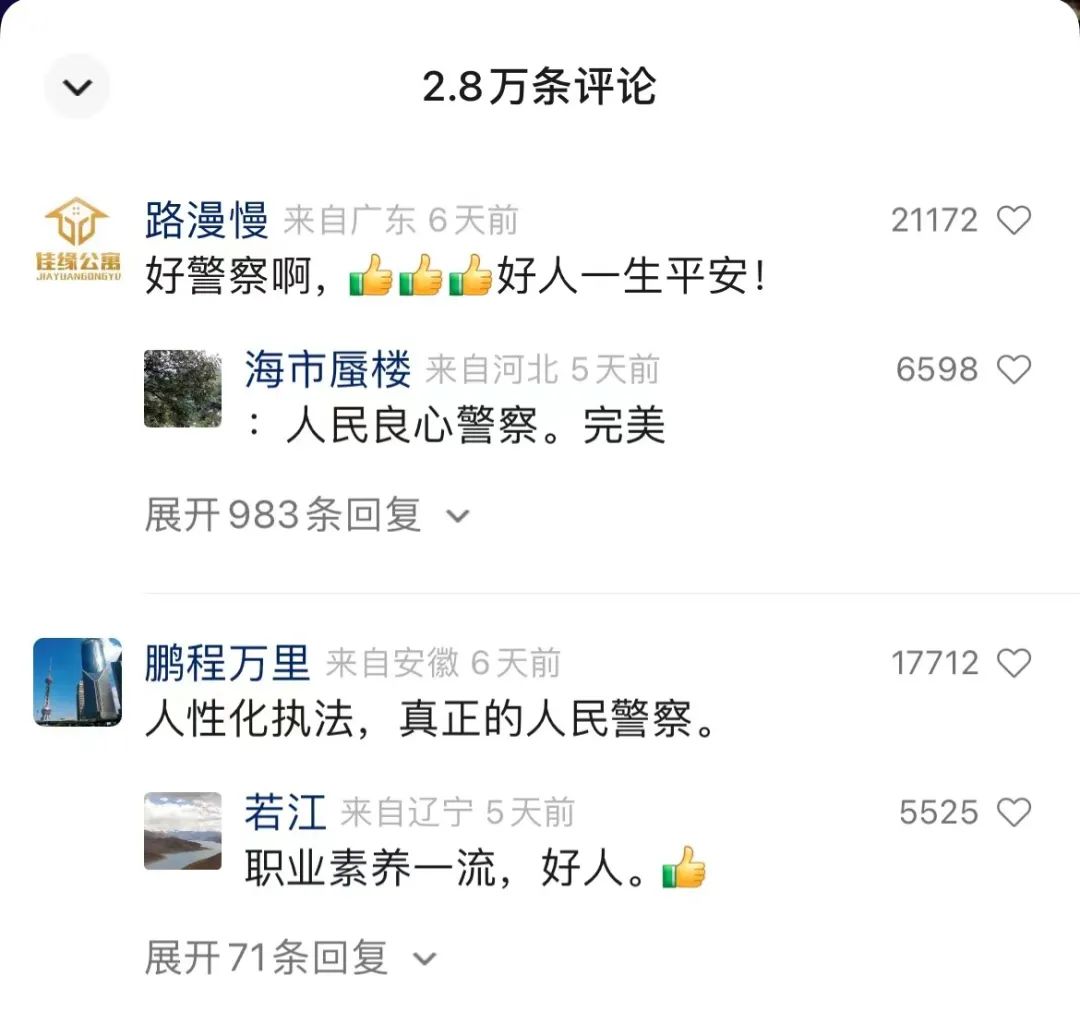Open 鹏程万里's profile avatar
The height and width of the screenshot is (1035, 1080).
(x=78, y=681)
